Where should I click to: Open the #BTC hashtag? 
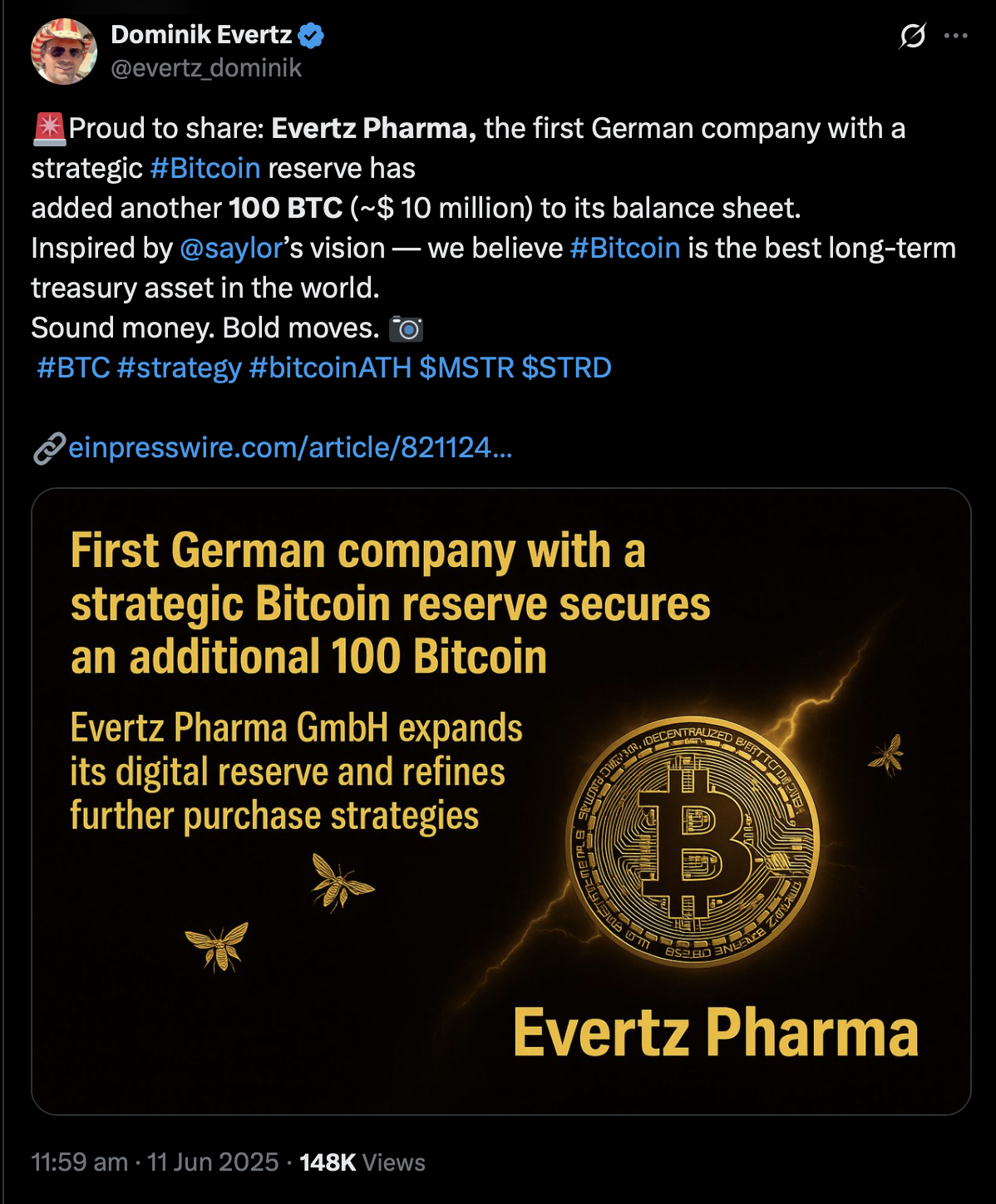[x=73, y=368]
